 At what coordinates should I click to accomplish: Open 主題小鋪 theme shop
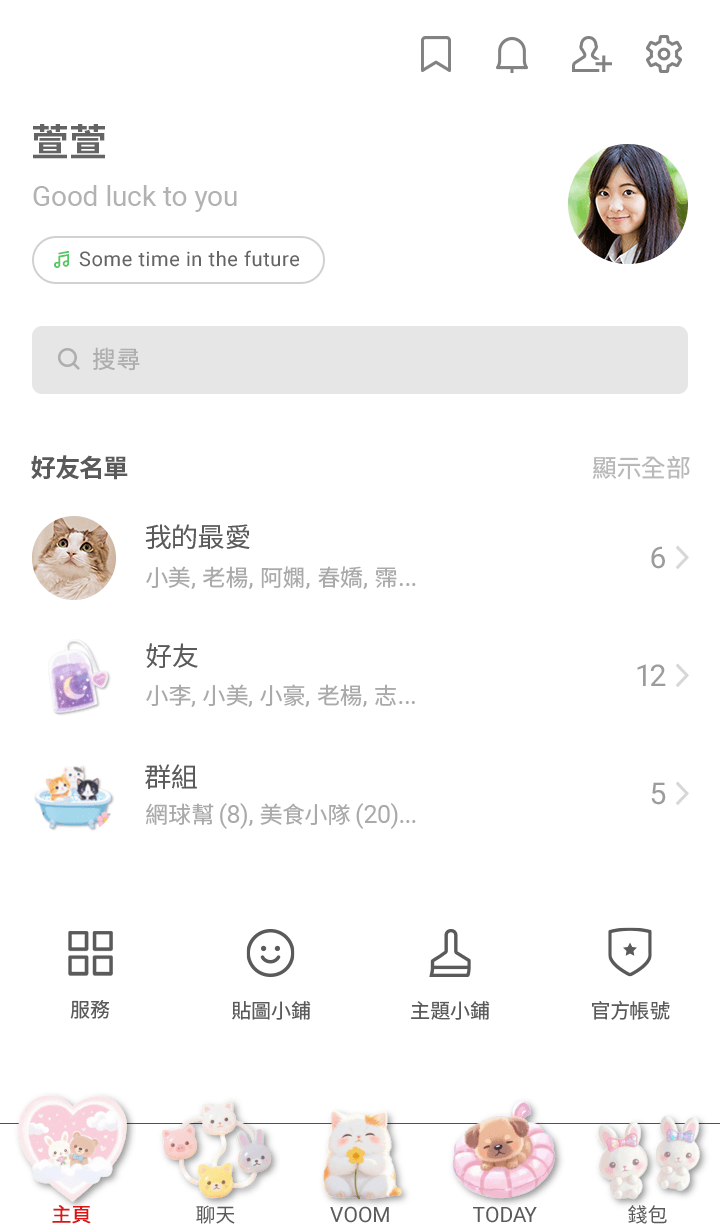(x=450, y=972)
